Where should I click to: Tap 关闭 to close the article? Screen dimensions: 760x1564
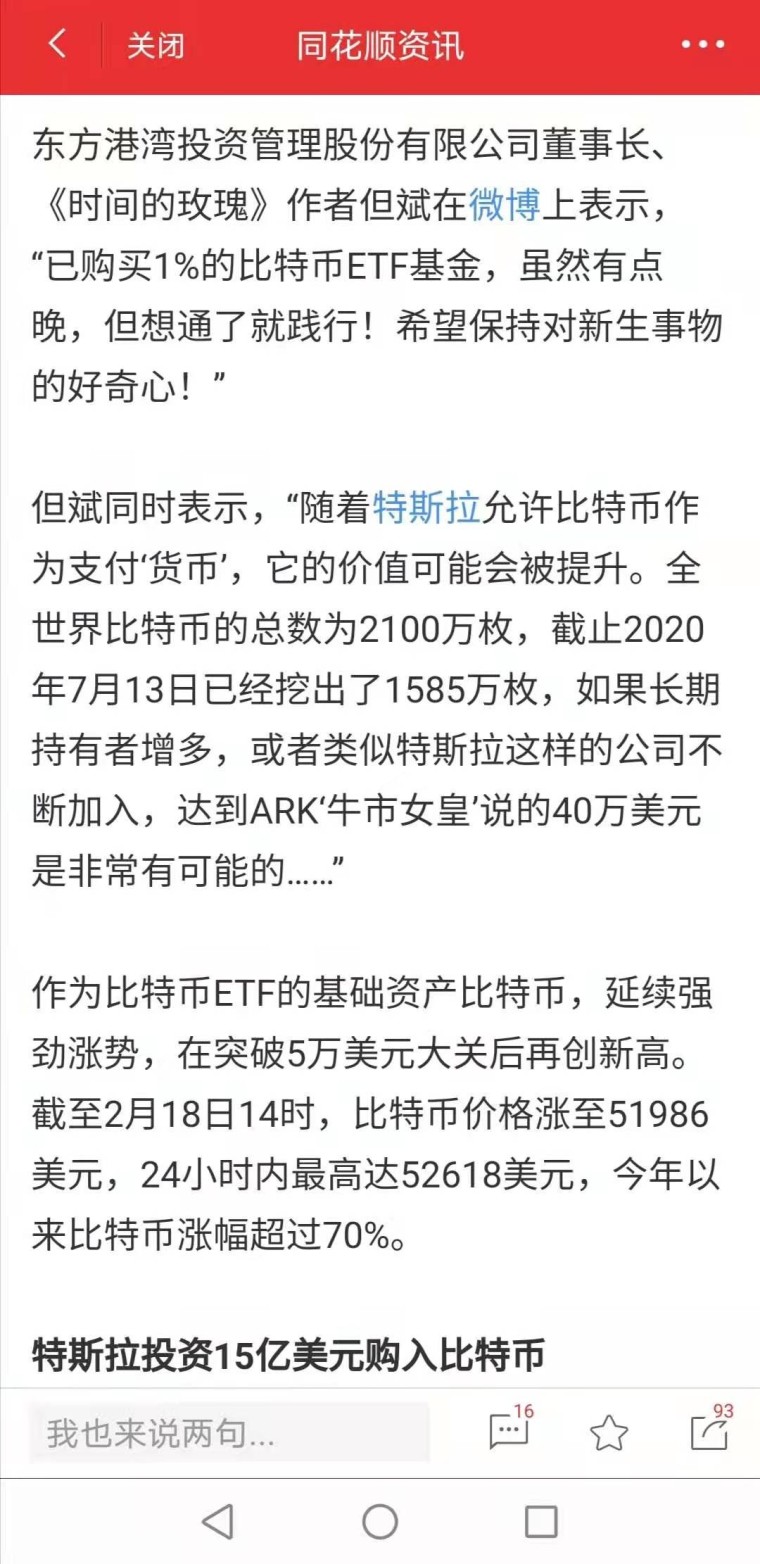[155, 46]
